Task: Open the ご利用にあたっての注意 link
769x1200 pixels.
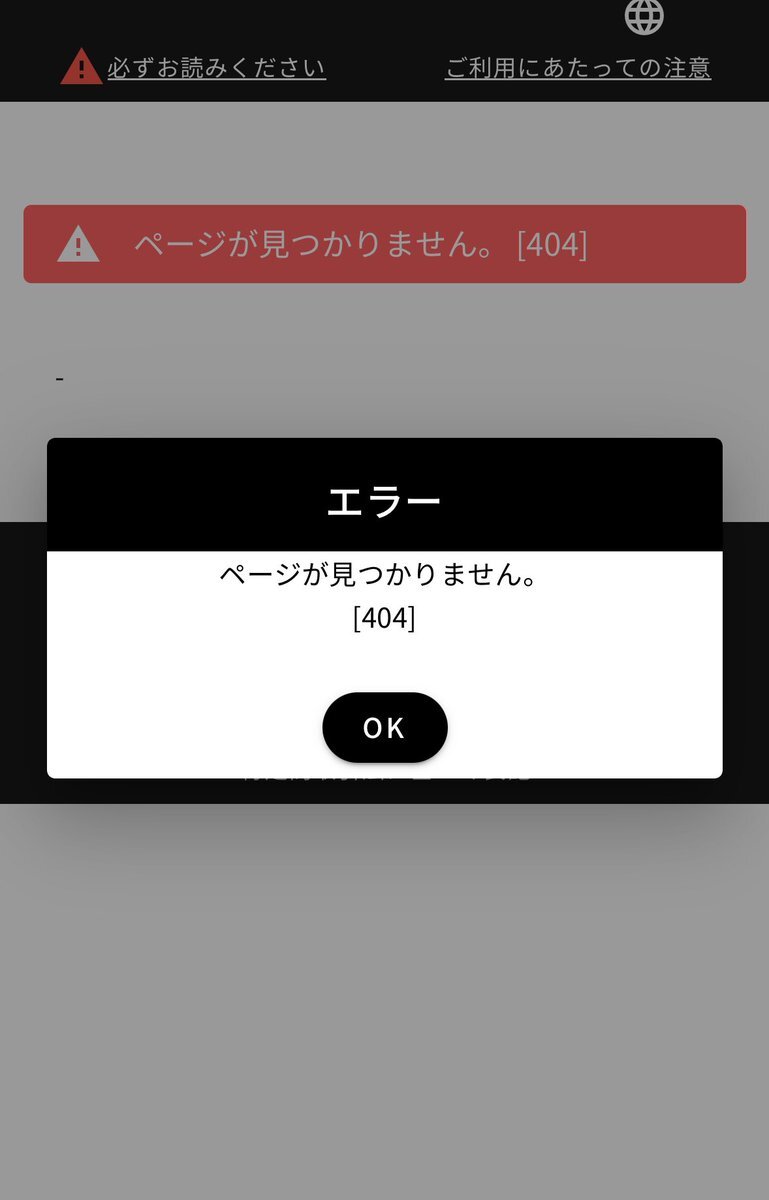Action: tap(577, 68)
